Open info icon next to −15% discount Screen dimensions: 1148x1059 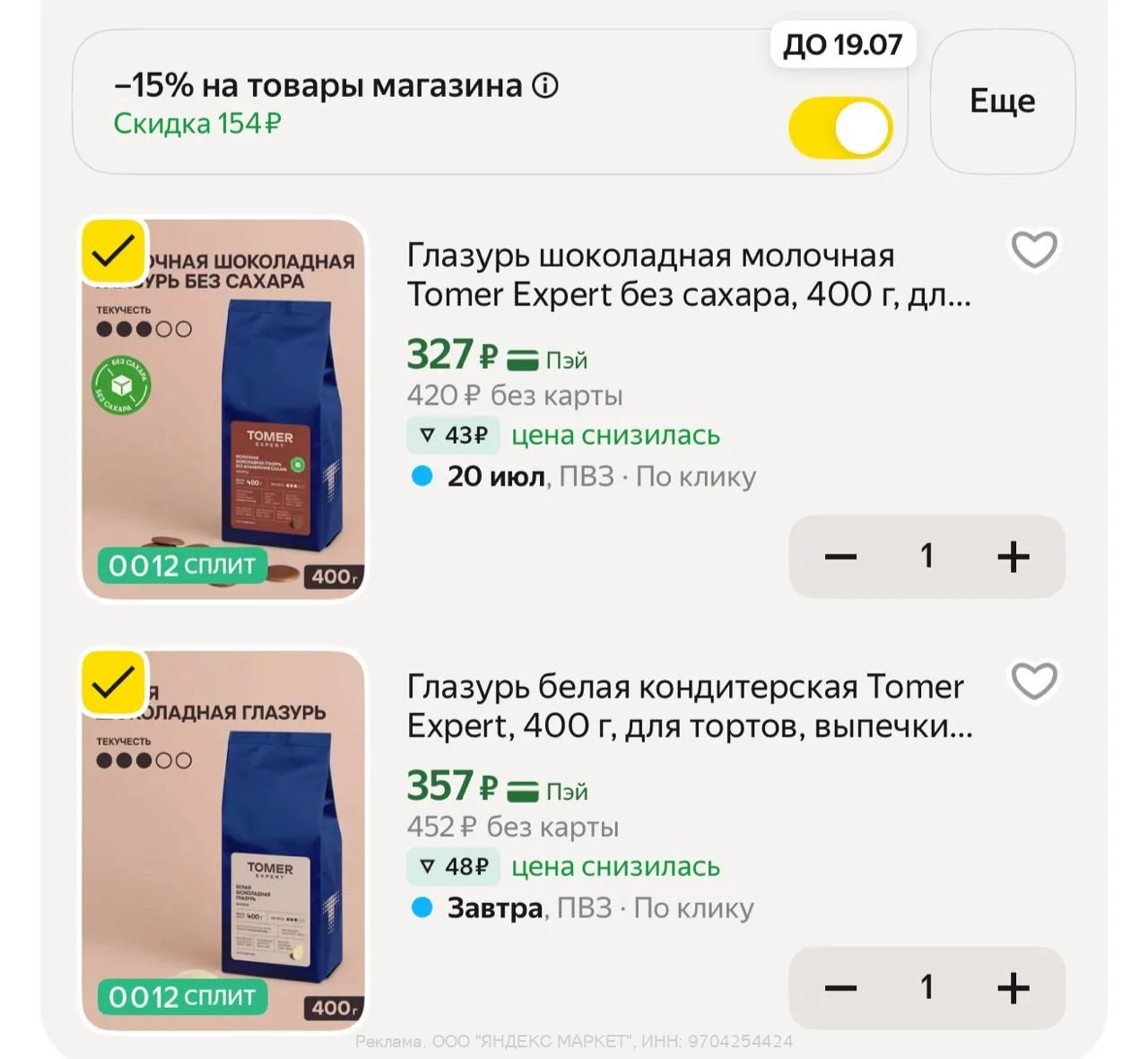pos(545,86)
